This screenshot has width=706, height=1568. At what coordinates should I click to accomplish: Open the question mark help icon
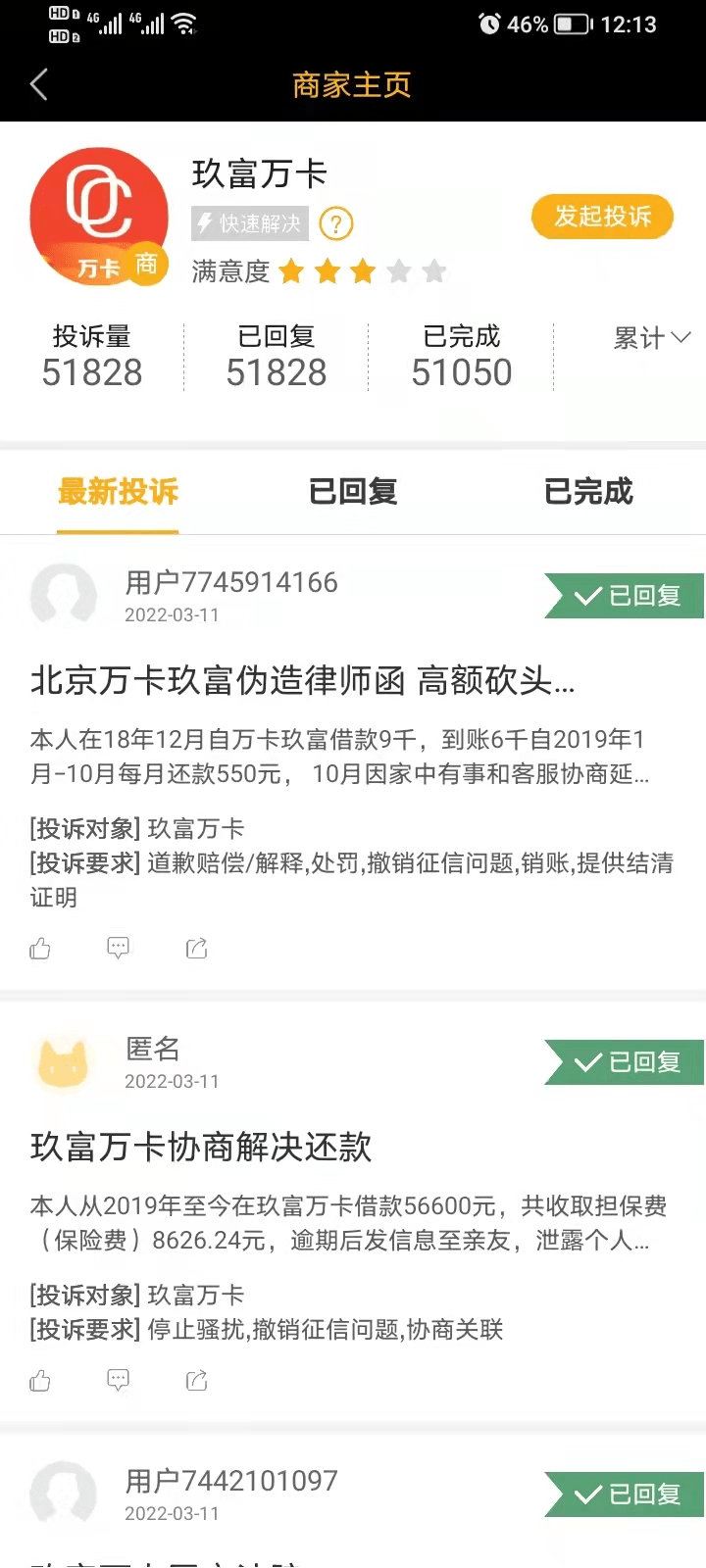pos(336,224)
